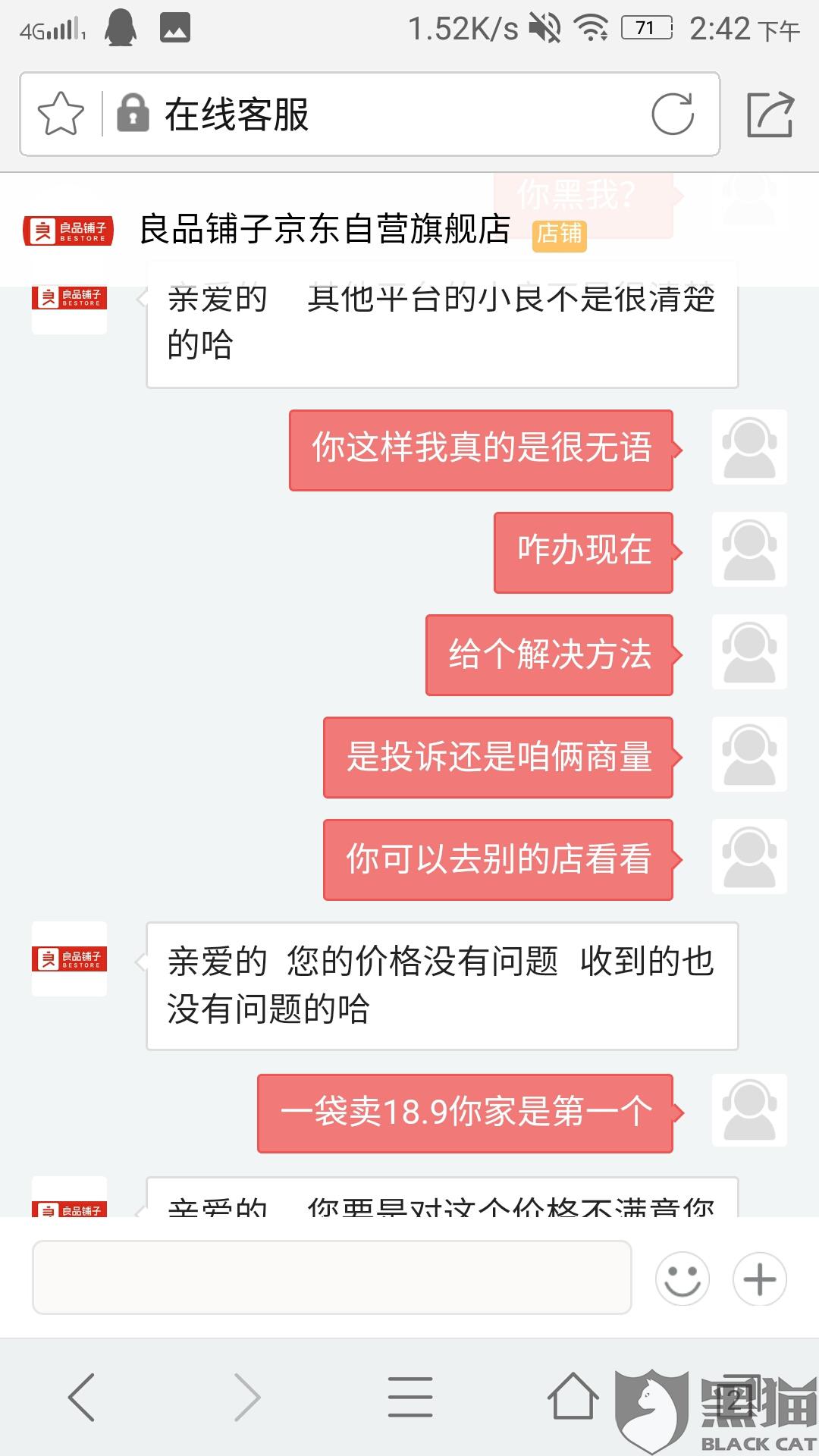This screenshot has height=1456, width=819.
Task: Open the 良品铺子京东自营旗舰店 store header
Action: point(325,230)
